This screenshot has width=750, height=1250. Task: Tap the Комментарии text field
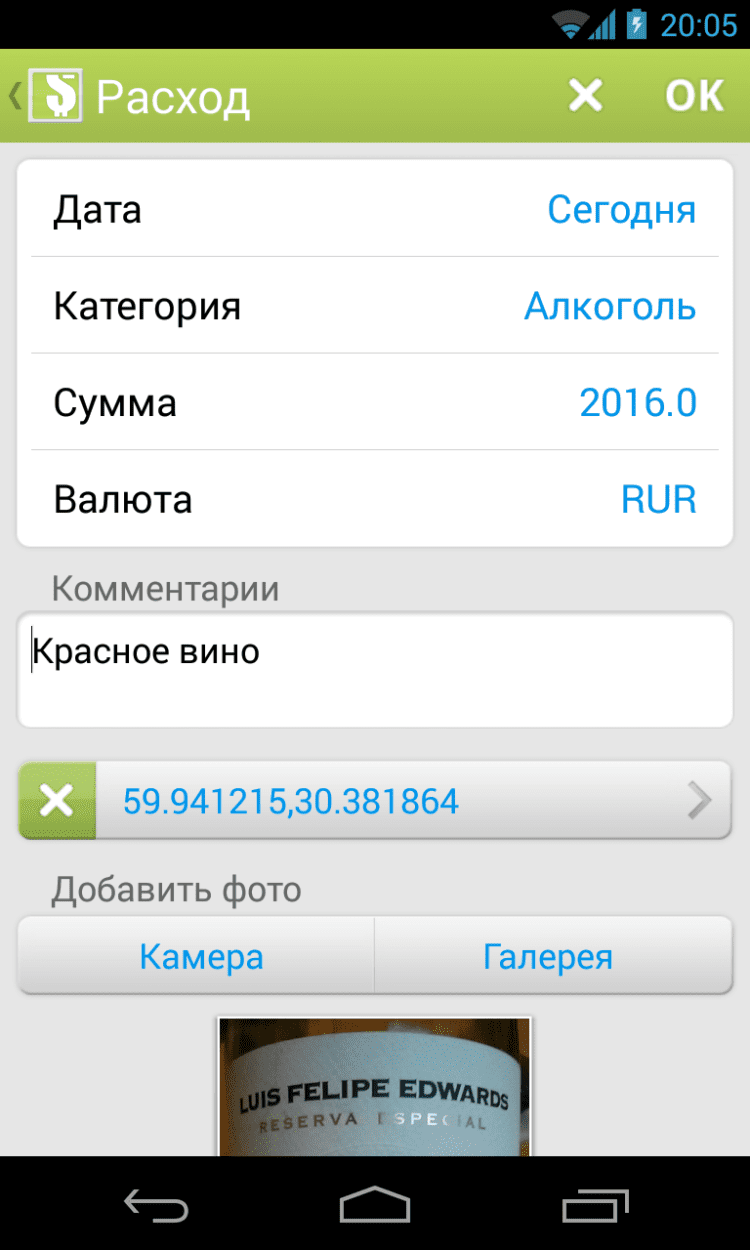coord(375,670)
